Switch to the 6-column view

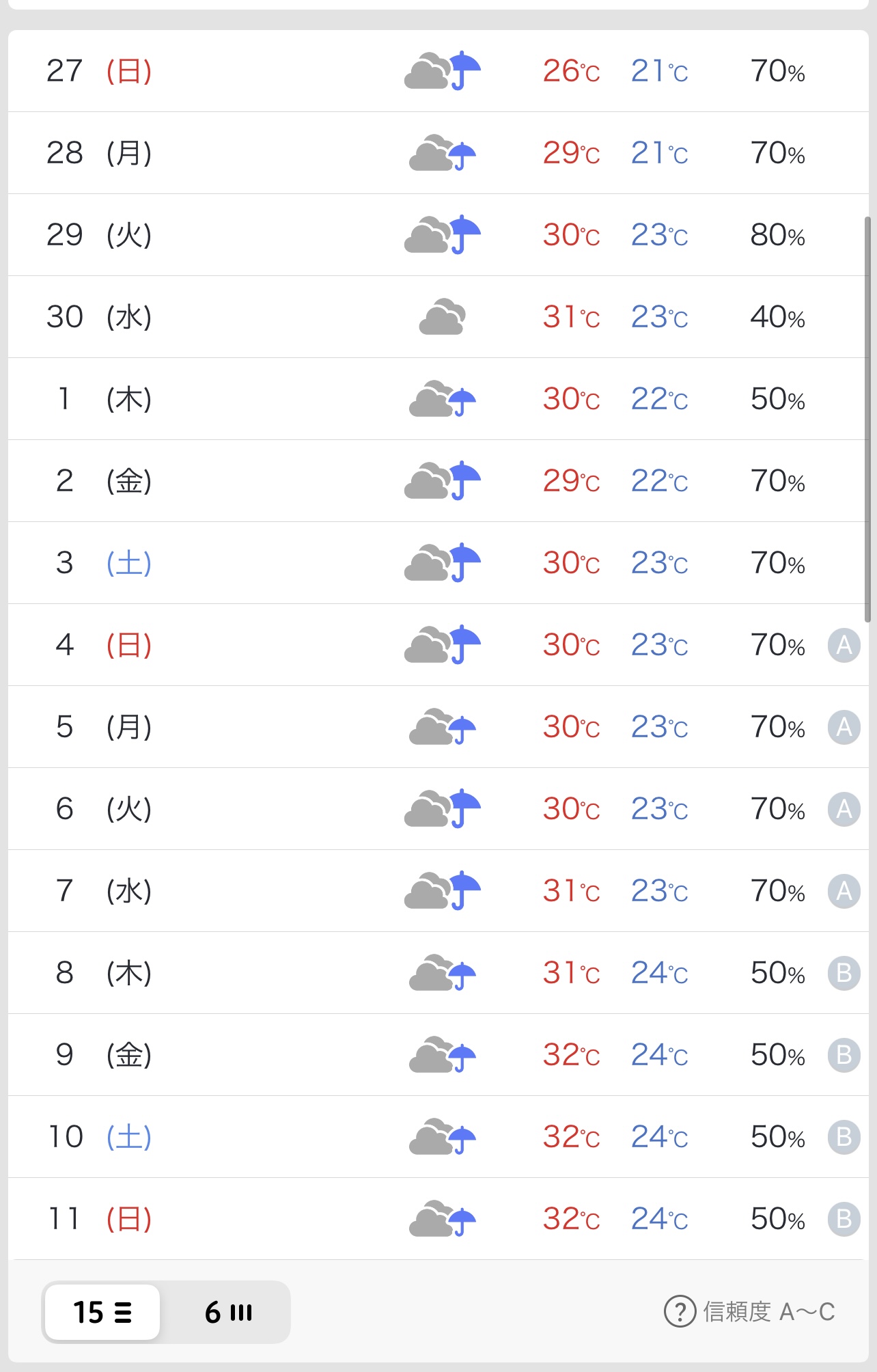228,1313
